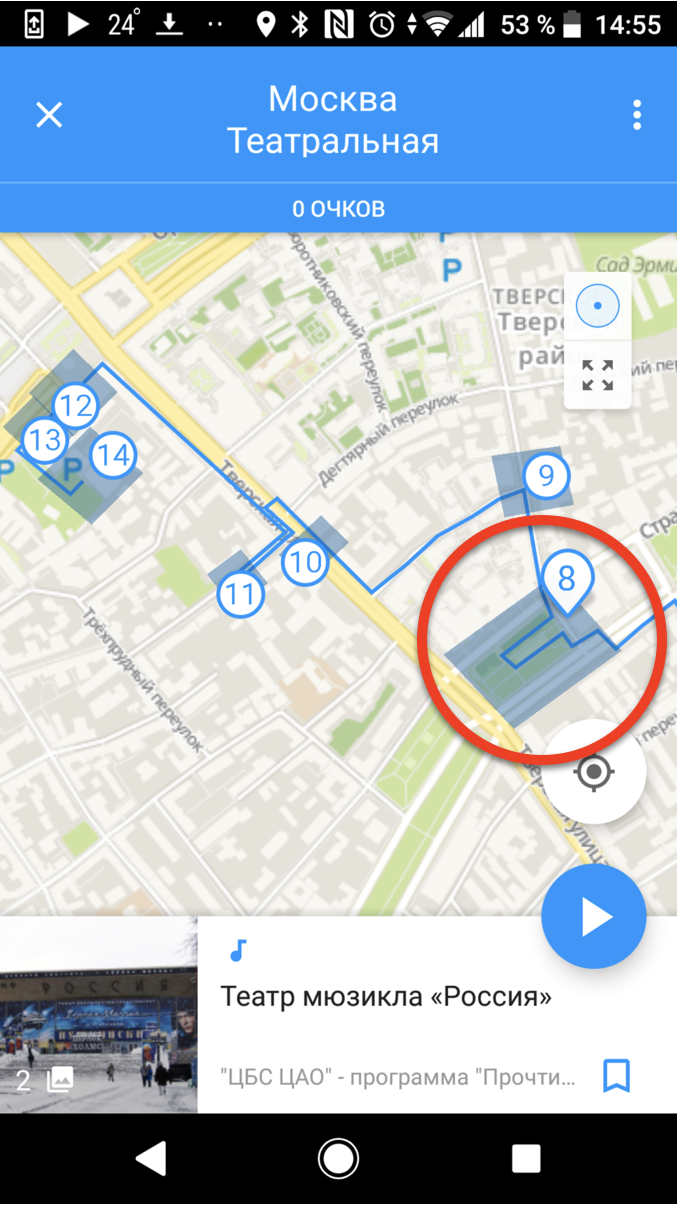Select map marker 12

click(x=75, y=406)
